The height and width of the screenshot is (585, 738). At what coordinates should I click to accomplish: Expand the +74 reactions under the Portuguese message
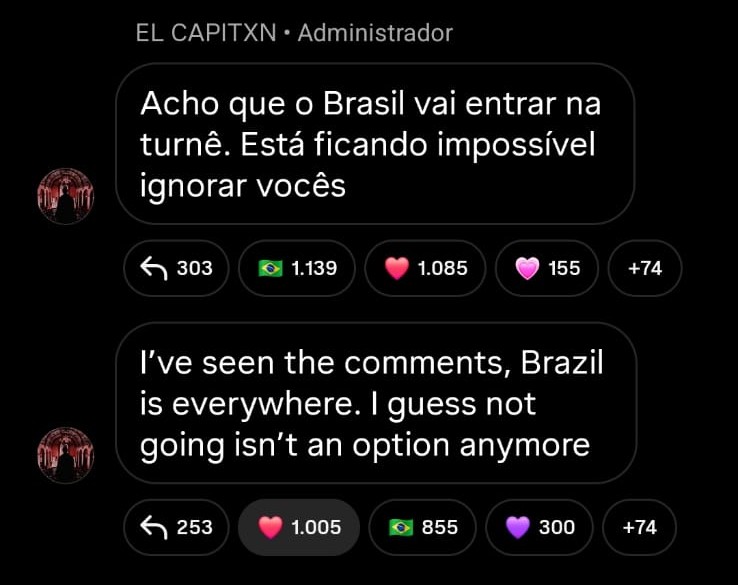point(644,268)
